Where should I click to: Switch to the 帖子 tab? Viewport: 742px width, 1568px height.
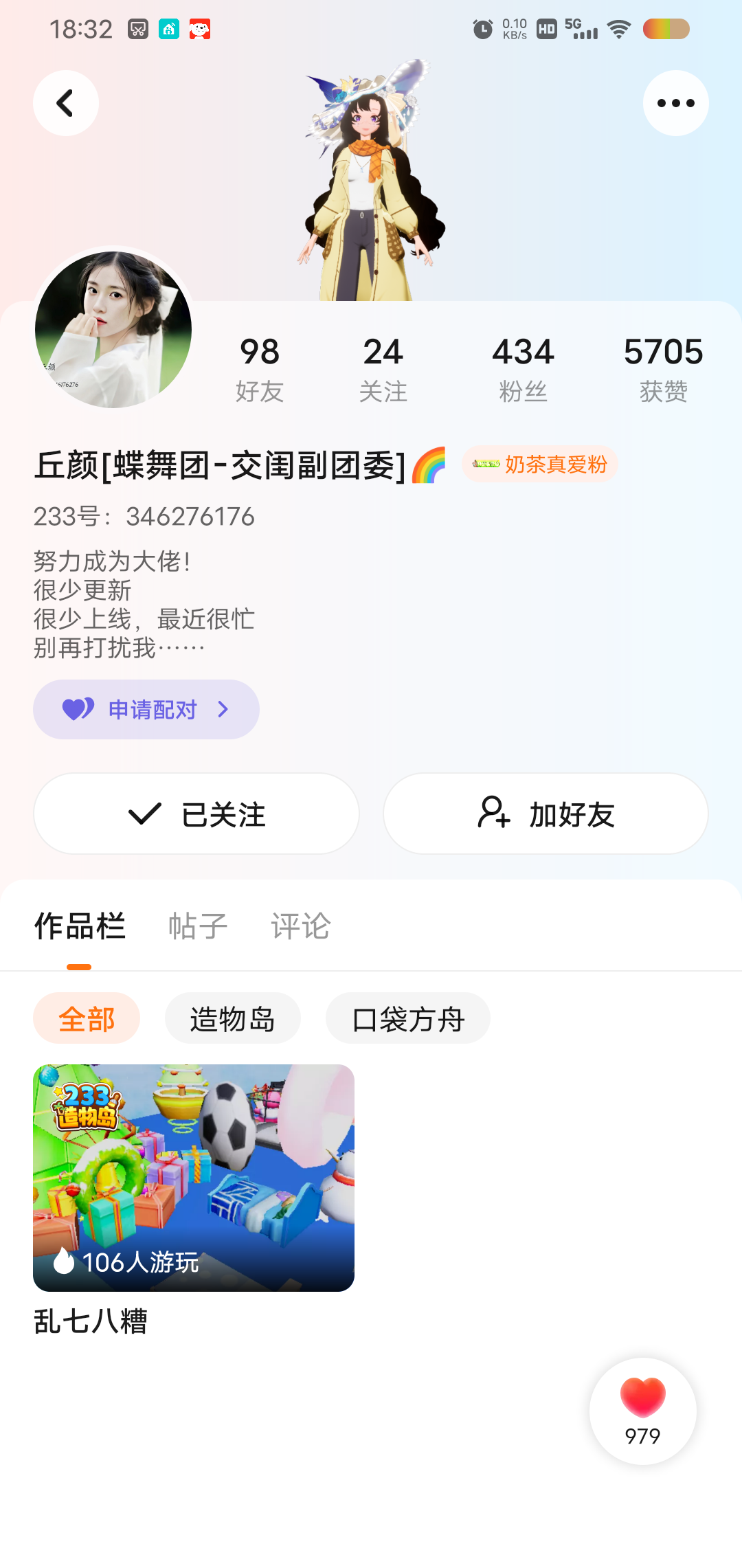(x=198, y=926)
